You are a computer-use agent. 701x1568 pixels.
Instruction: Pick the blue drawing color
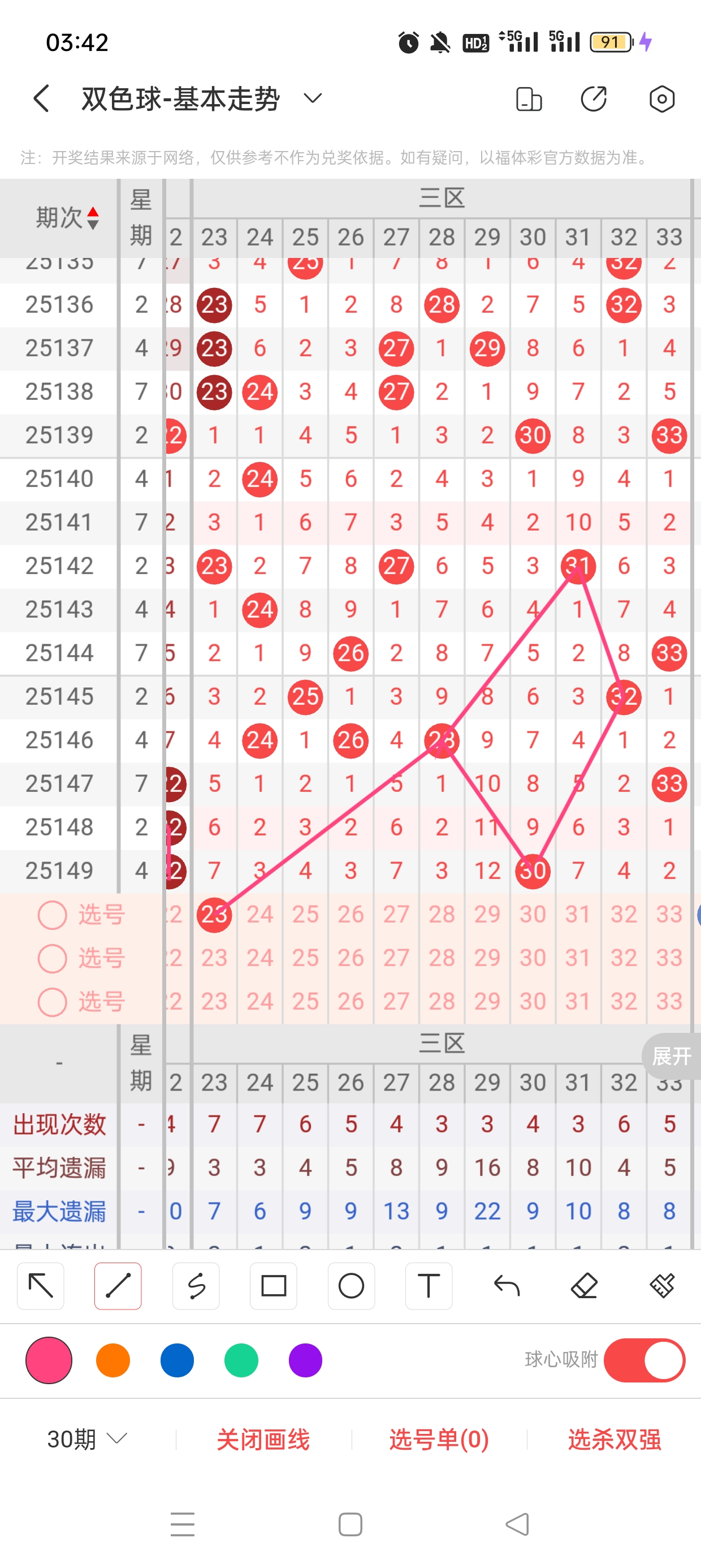coord(177,1360)
